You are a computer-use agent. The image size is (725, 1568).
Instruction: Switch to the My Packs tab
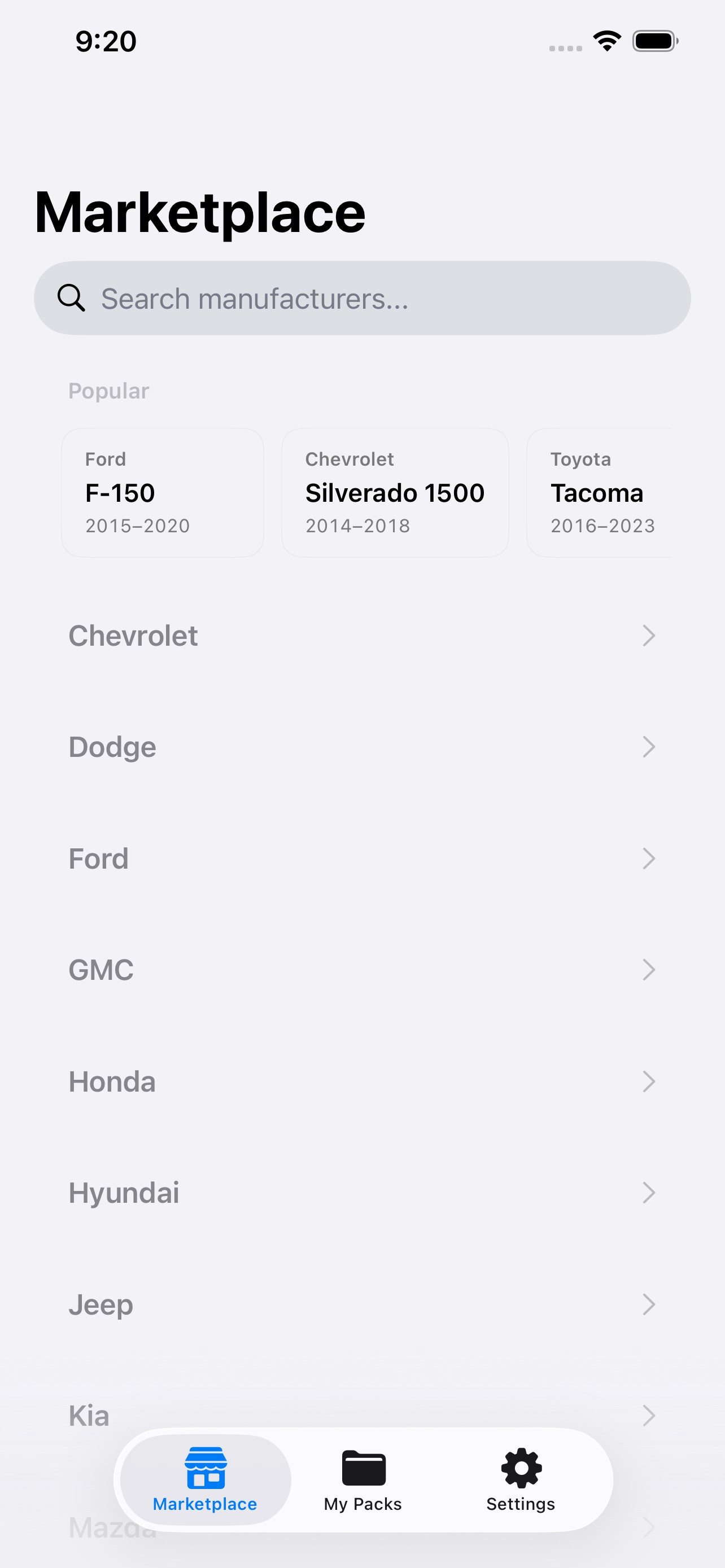pos(363,1481)
